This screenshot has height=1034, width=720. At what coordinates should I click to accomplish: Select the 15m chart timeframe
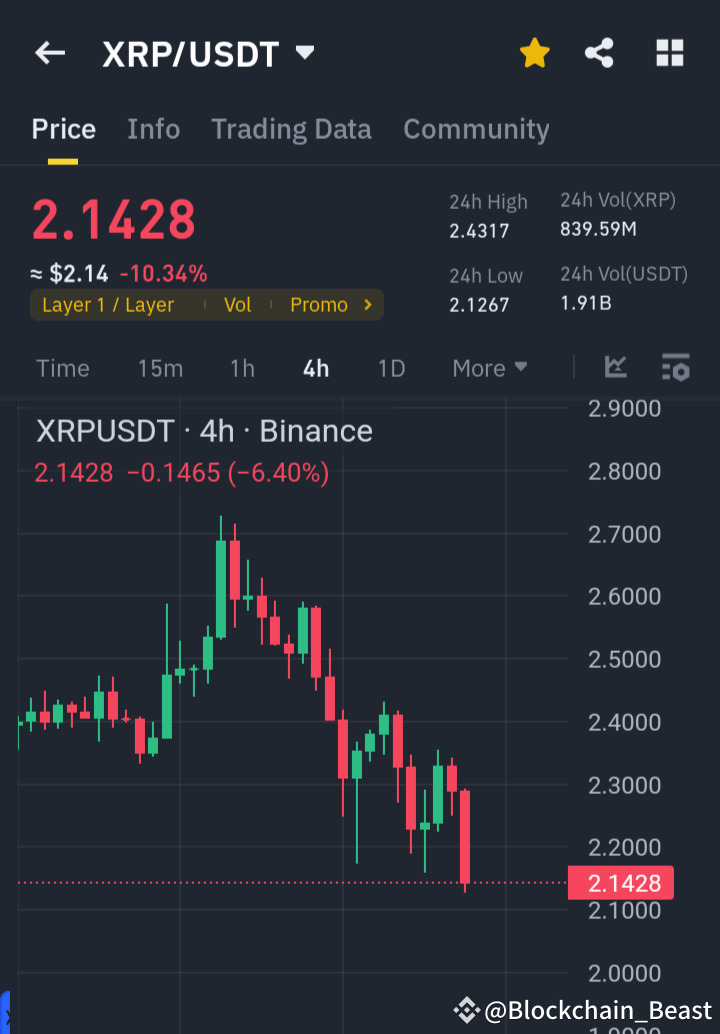pos(160,368)
